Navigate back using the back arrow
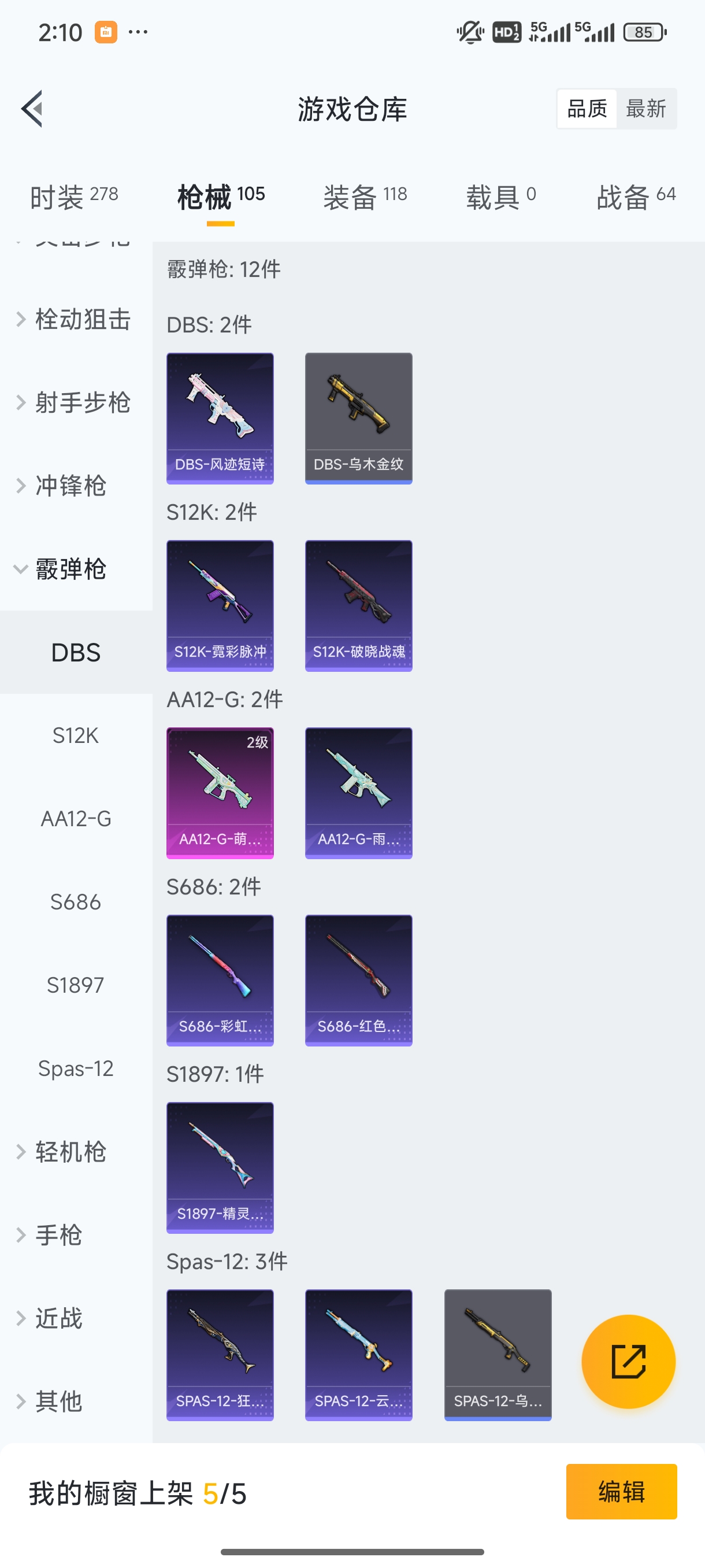 tap(32, 108)
